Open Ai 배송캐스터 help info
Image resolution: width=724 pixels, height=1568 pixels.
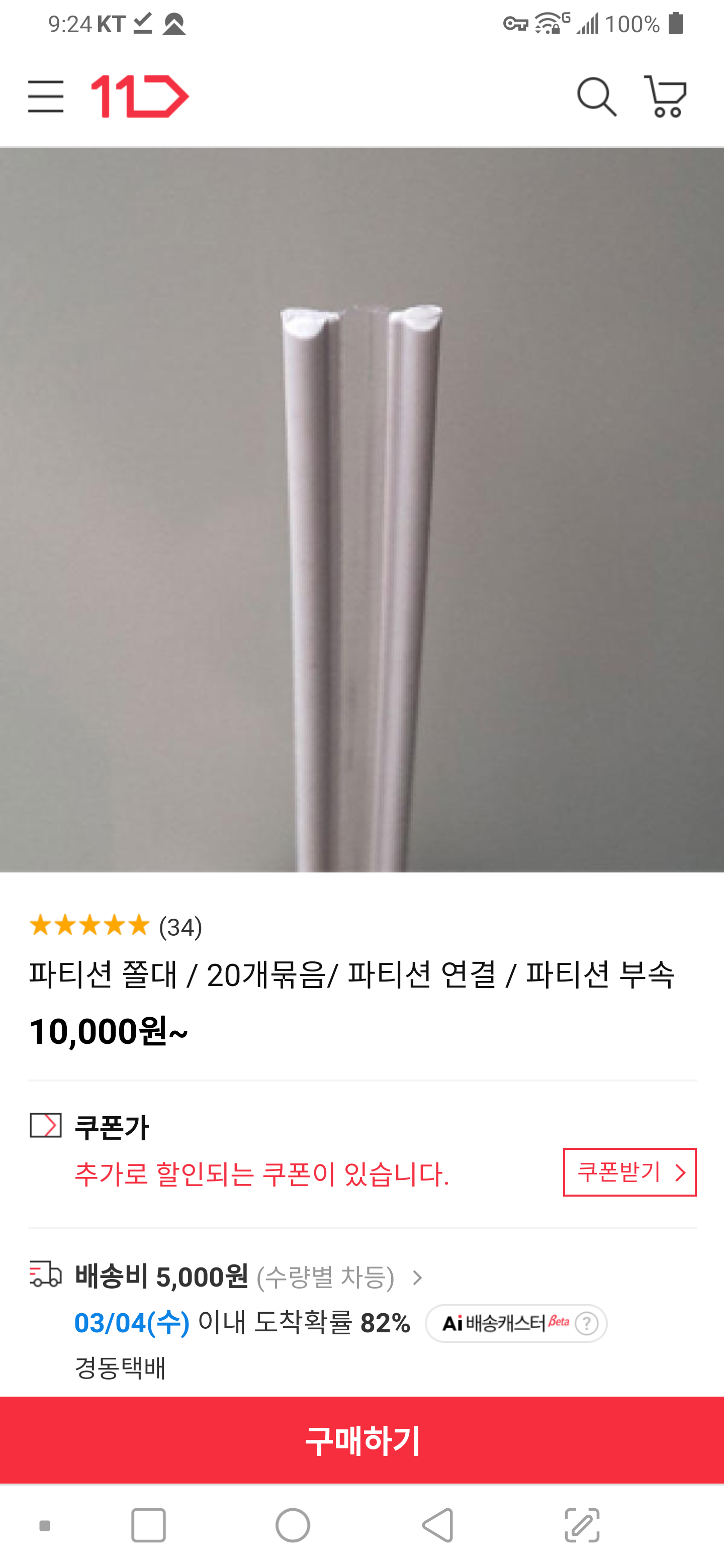[586, 1323]
